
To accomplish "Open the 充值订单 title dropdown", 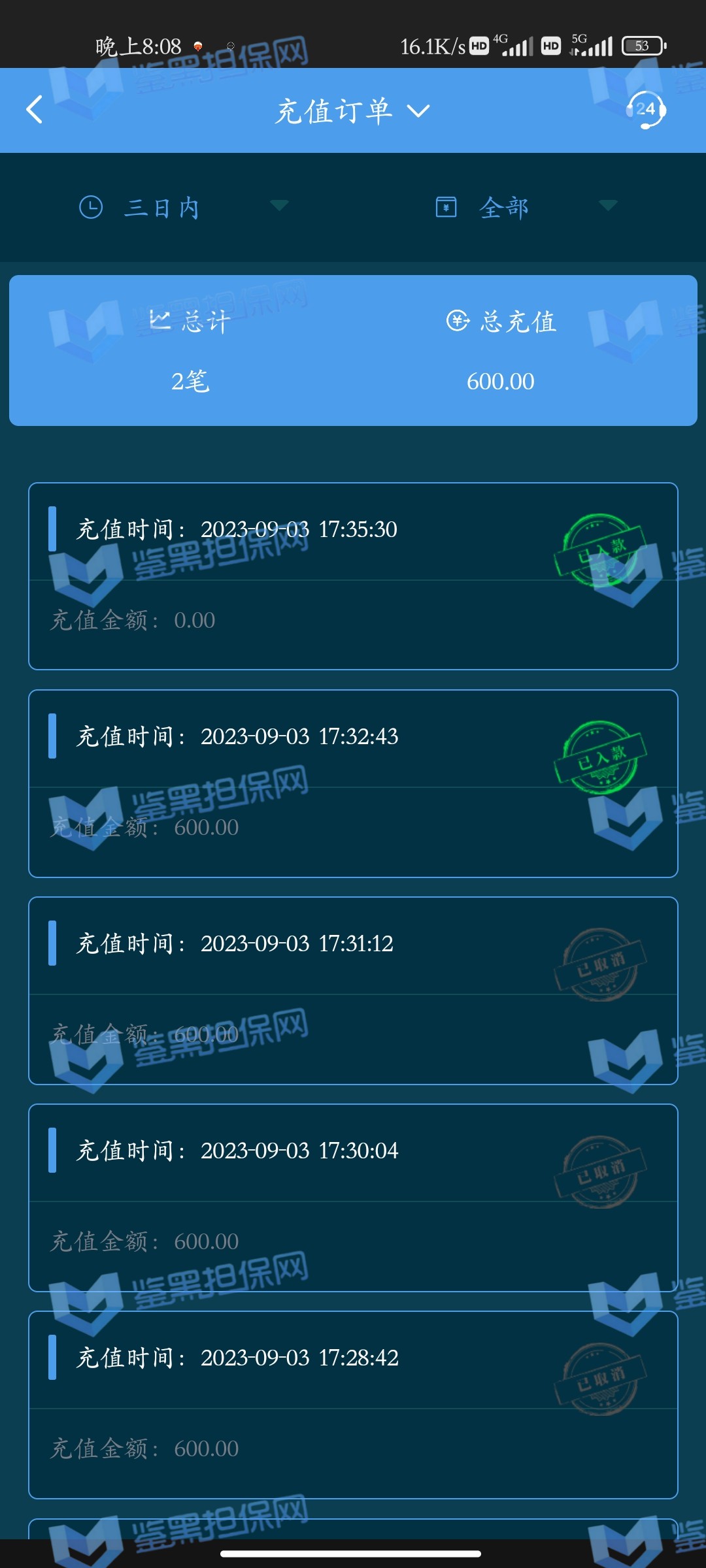I will pos(353,111).
